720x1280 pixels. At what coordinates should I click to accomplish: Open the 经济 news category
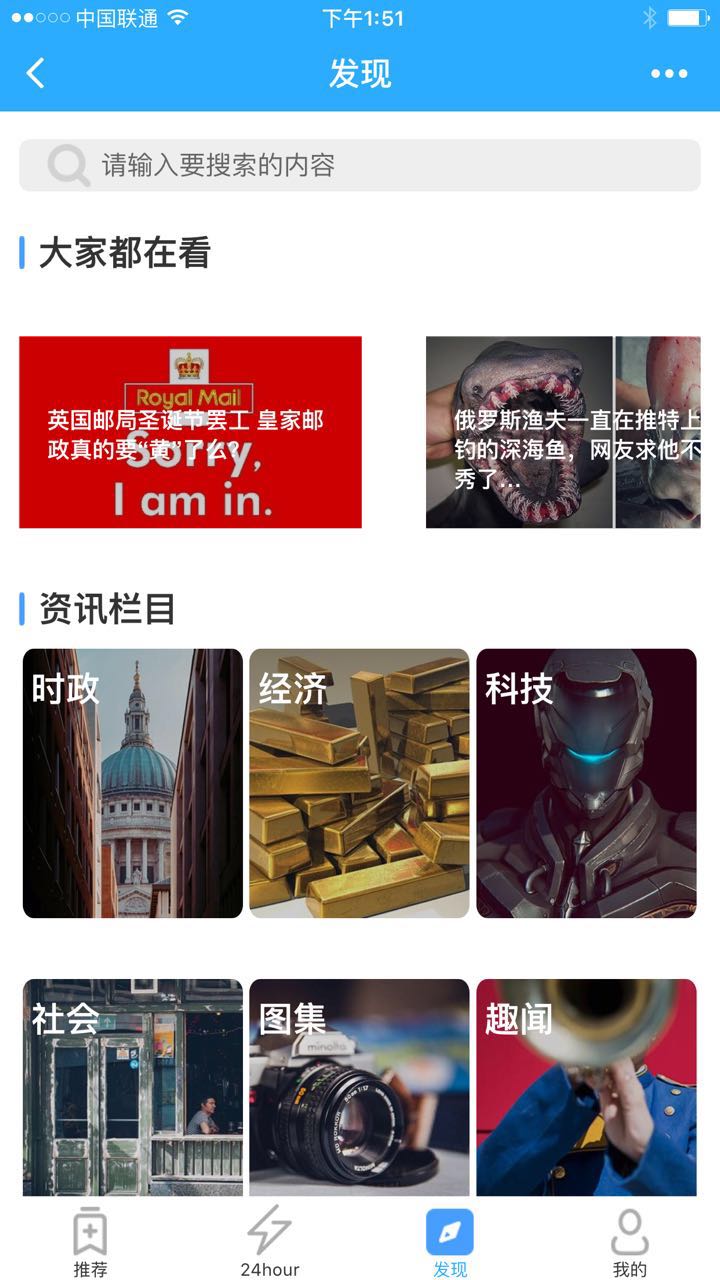click(x=359, y=783)
